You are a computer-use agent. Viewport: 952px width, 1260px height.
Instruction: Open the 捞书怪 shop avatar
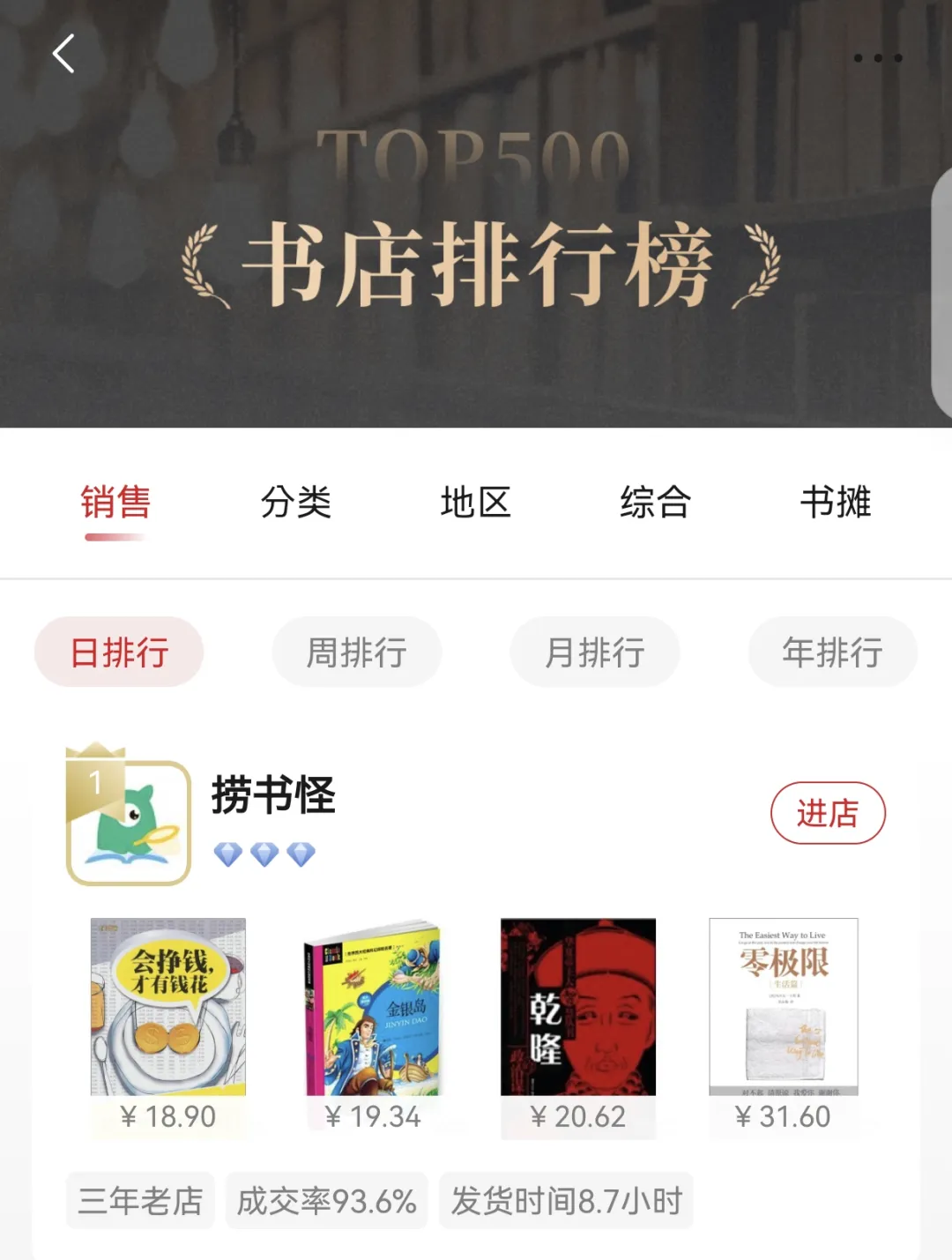coord(130,821)
